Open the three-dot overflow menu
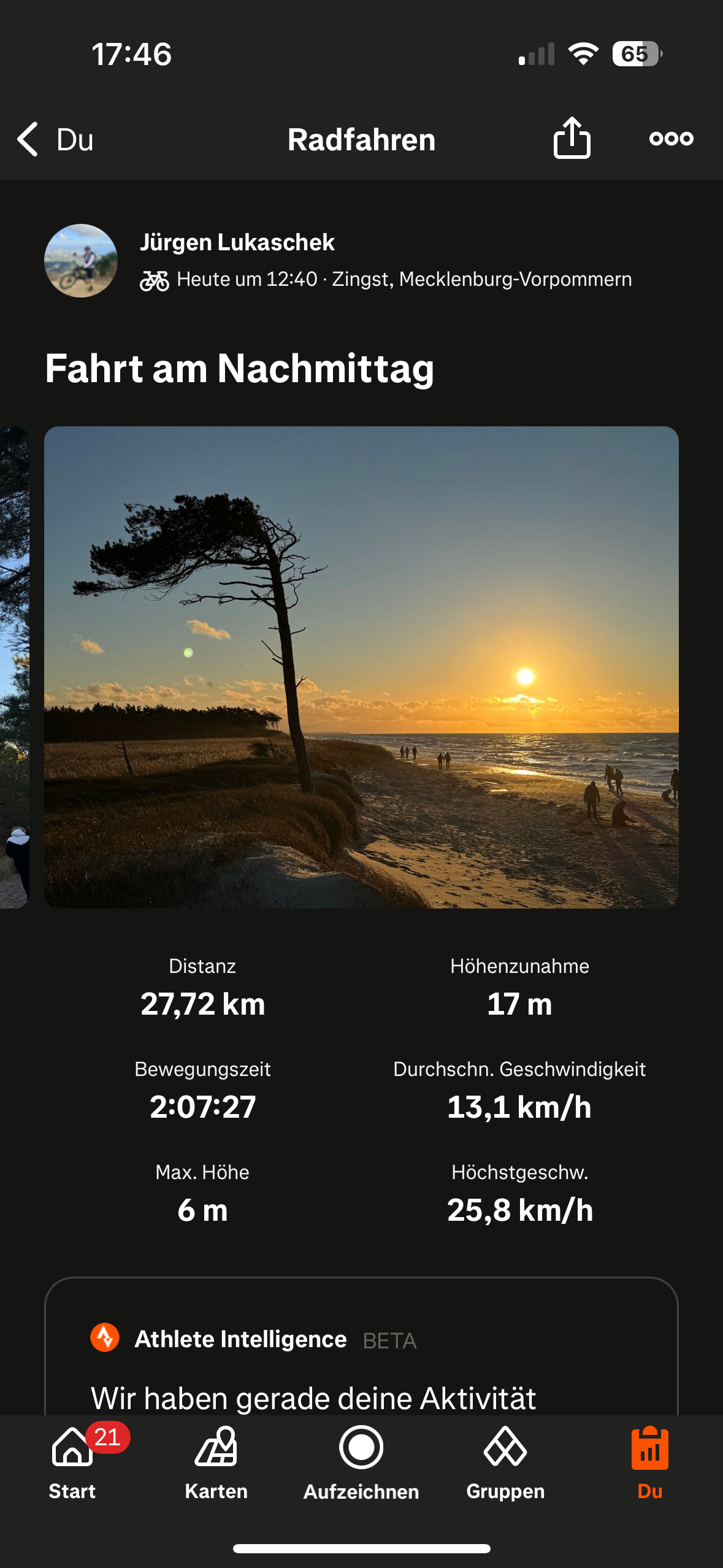Image resolution: width=723 pixels, height=1568 pixels. pos(671,139)
